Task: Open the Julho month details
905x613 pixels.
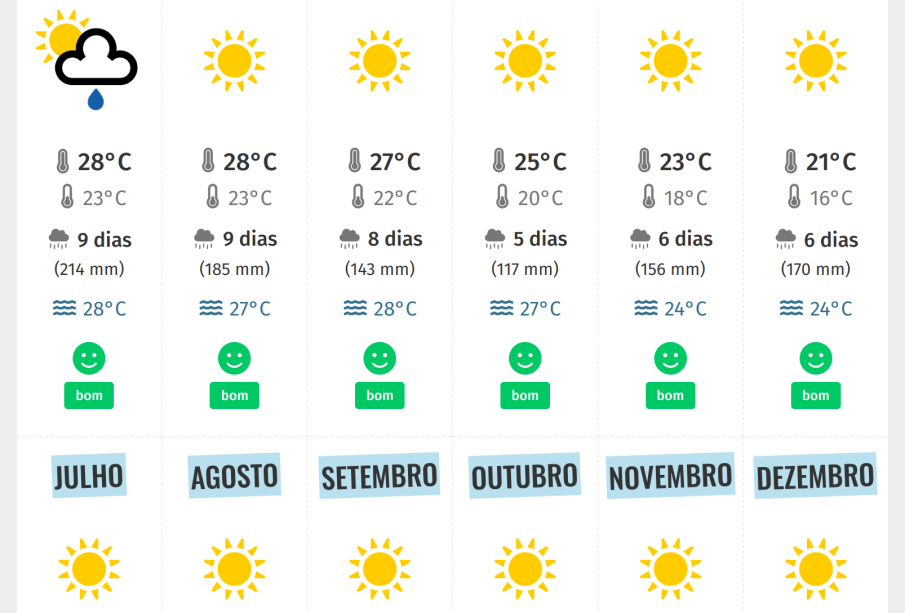Action: click(89, 475)
